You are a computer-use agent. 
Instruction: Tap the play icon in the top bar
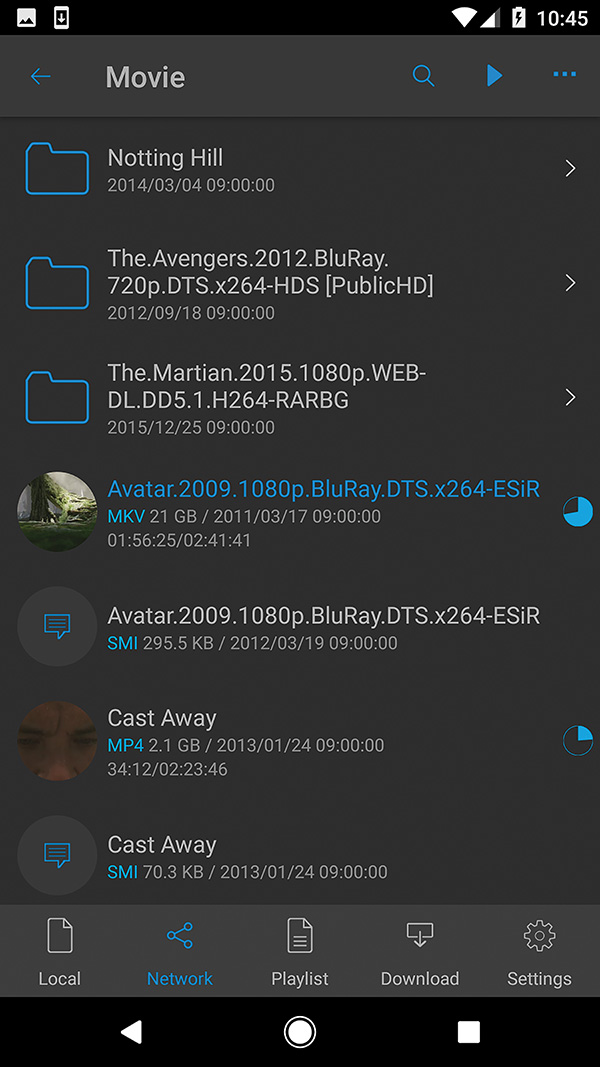[495, 76]
